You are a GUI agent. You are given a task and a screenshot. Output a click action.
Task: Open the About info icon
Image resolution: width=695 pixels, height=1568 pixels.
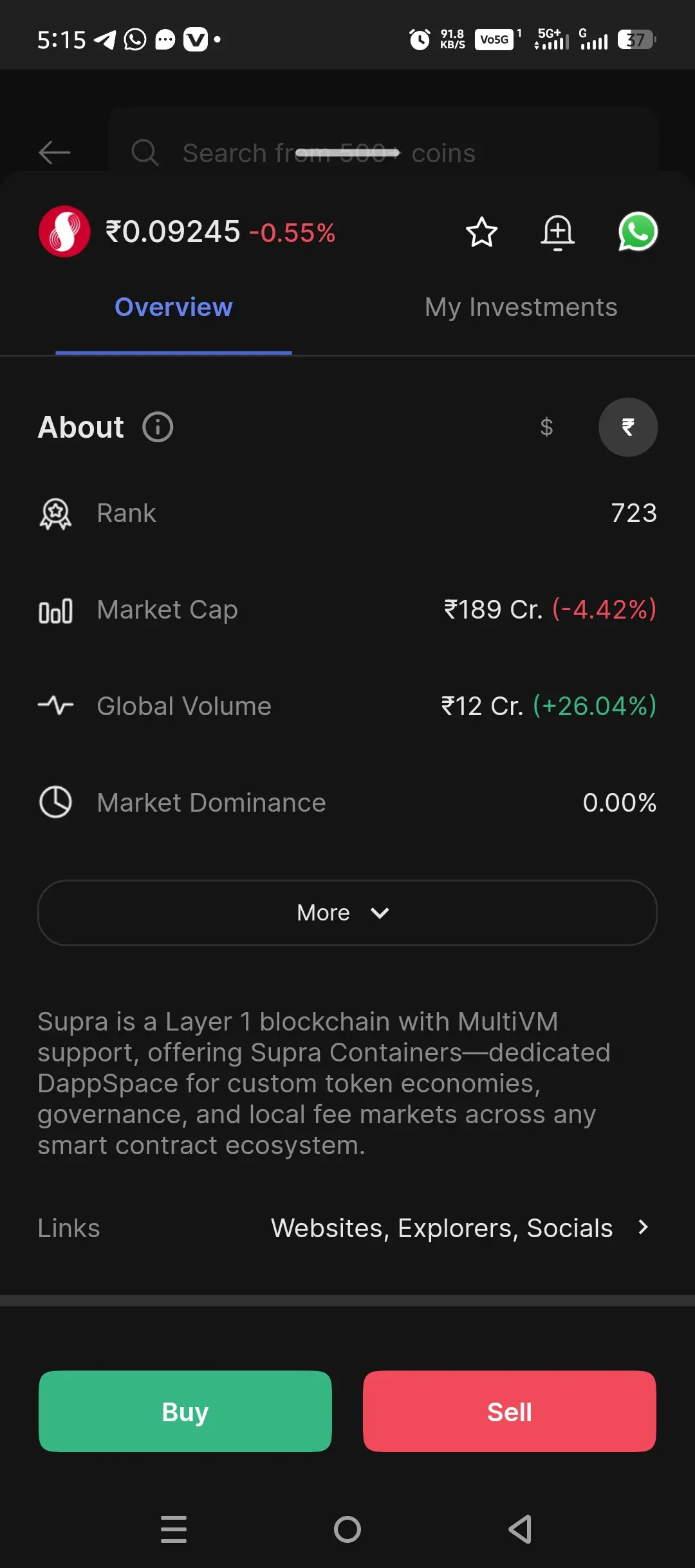(158, 427)
